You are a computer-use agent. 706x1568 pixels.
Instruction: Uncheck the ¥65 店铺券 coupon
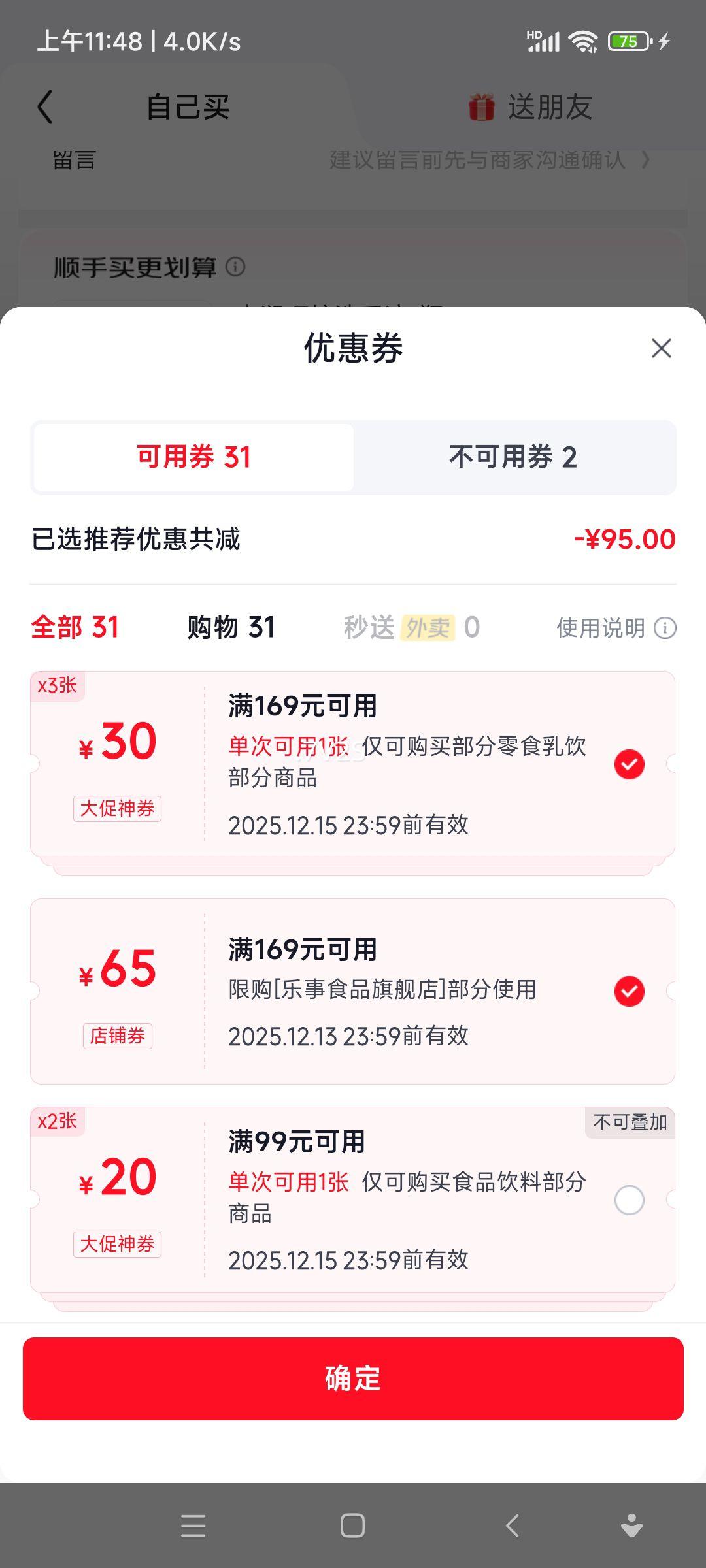coord(630,991)
